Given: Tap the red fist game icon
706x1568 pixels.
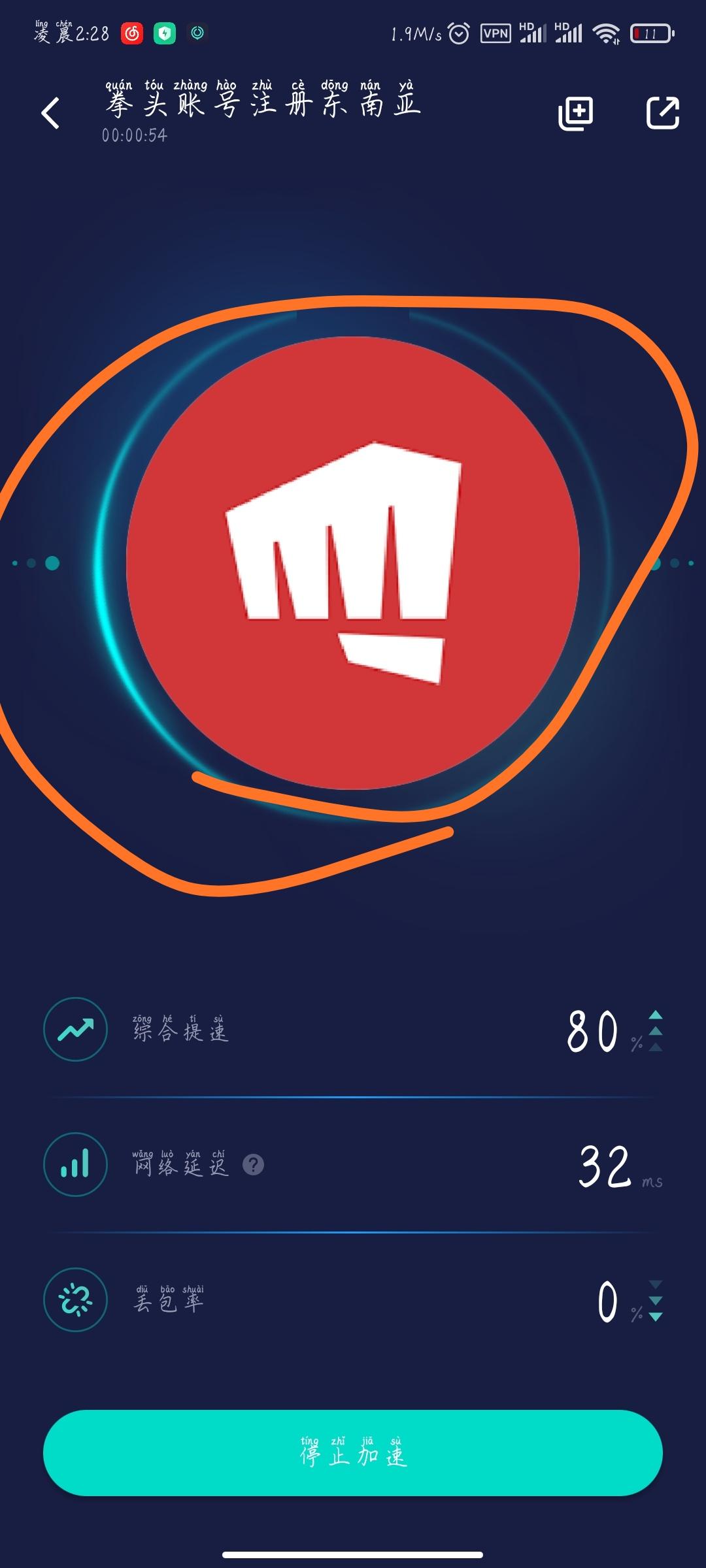Looking at the screenshot, I should pyautogui.click(x=353, y=563).
